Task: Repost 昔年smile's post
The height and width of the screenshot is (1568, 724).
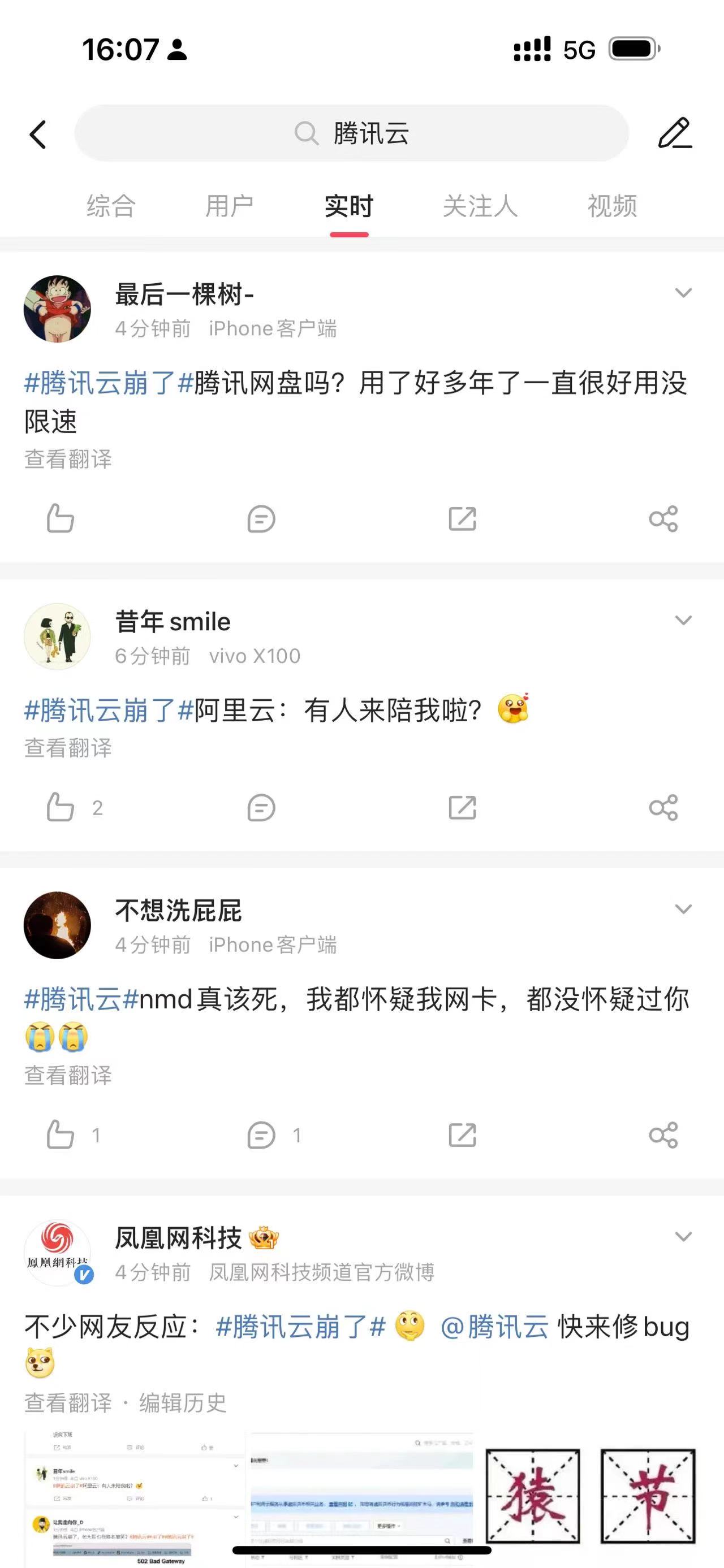Action: pyautogui.click(x=462, y=808)
